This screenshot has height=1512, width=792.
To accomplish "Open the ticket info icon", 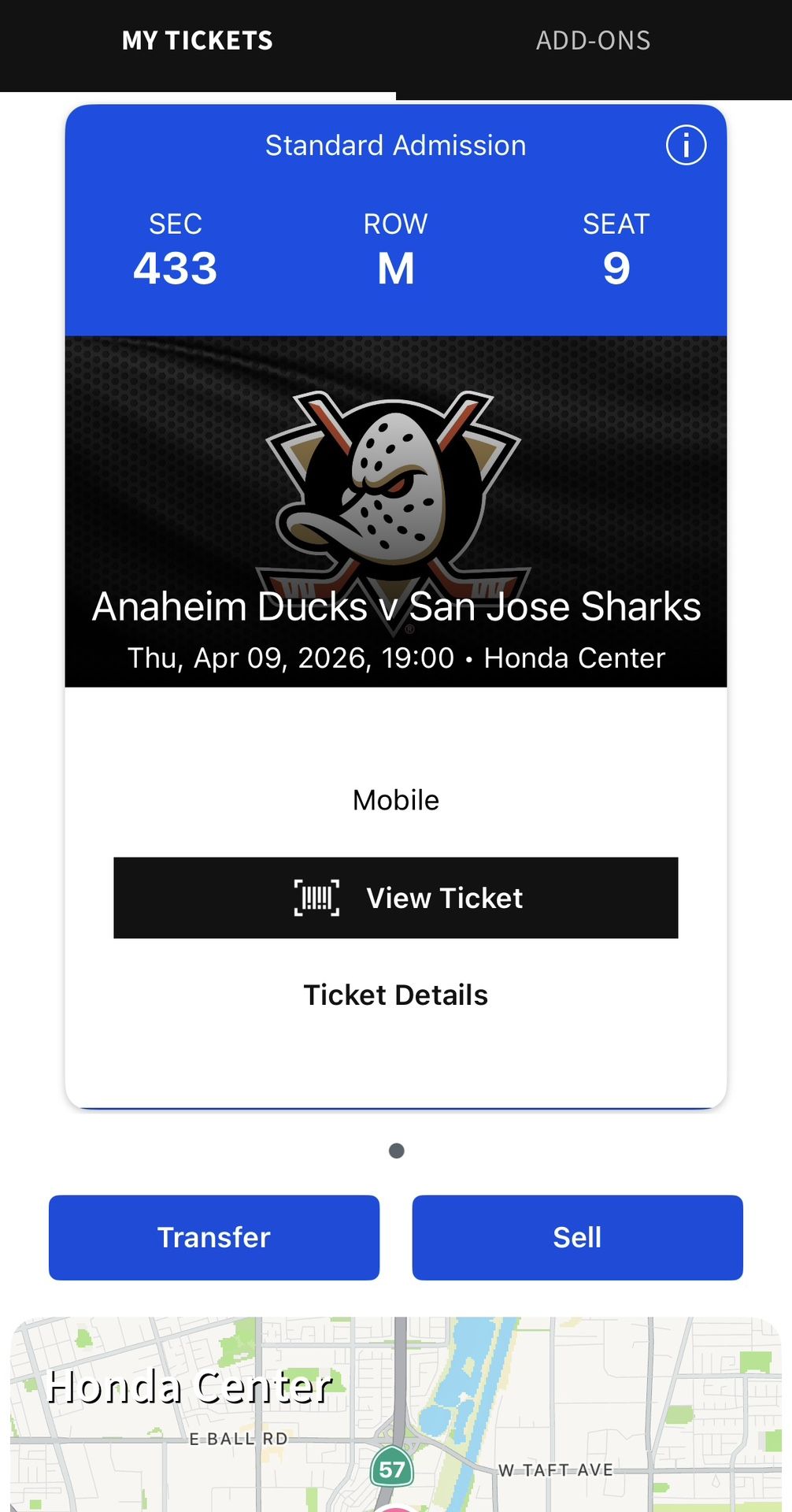I will 686,146.
